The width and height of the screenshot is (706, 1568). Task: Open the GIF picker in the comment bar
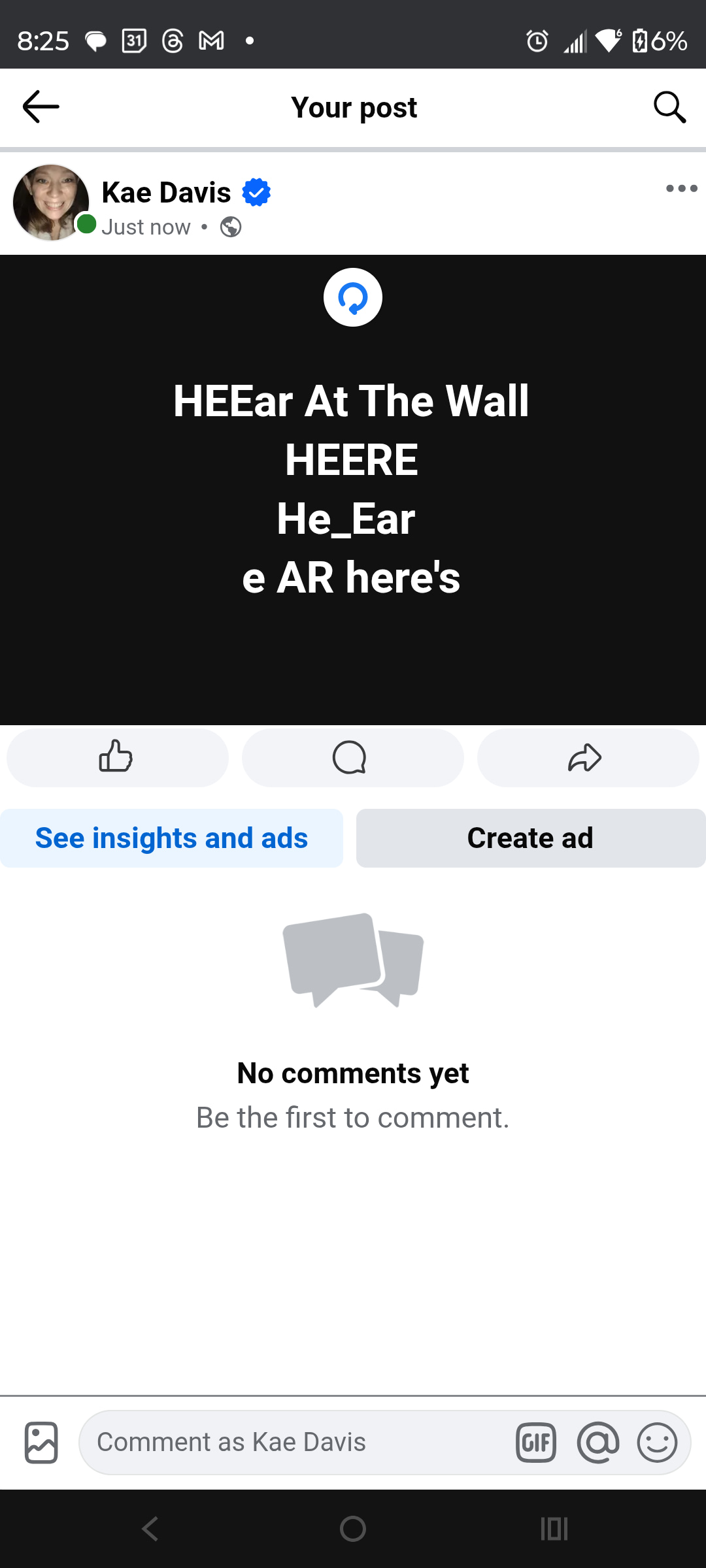click(536, 1443)
